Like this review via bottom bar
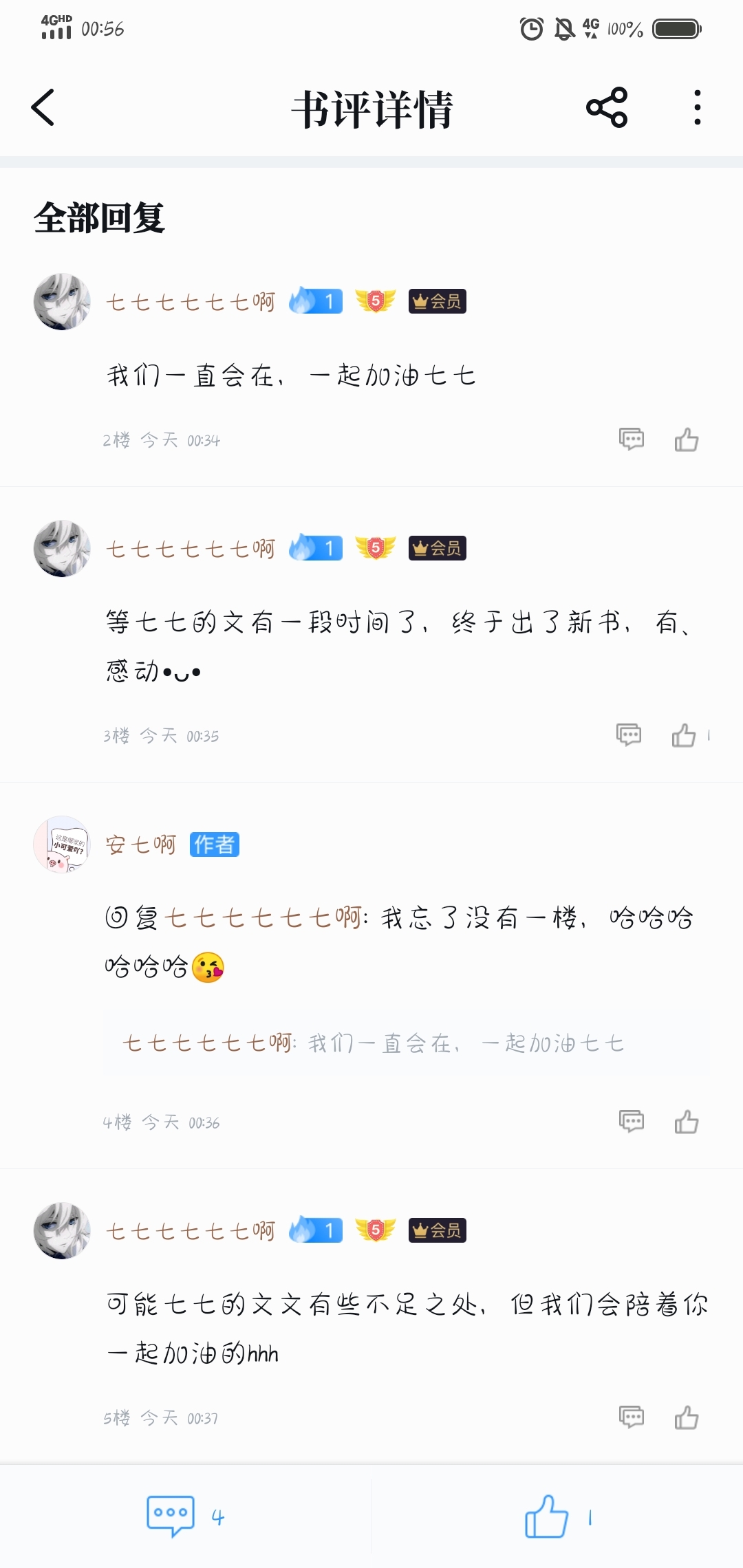The width and height of the screenshot is (743, 1568). click(547, 1516)
